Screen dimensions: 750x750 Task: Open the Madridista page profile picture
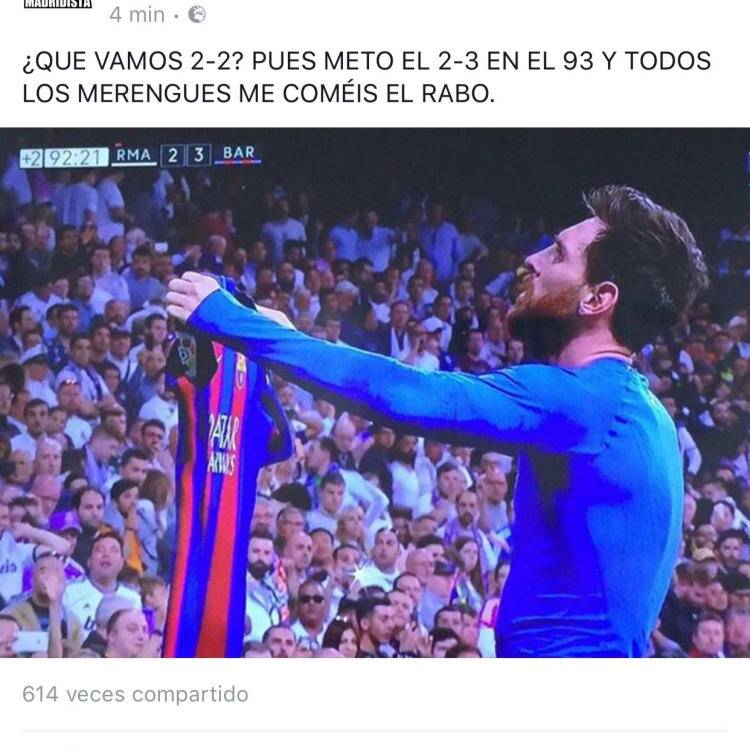[57, 5]
